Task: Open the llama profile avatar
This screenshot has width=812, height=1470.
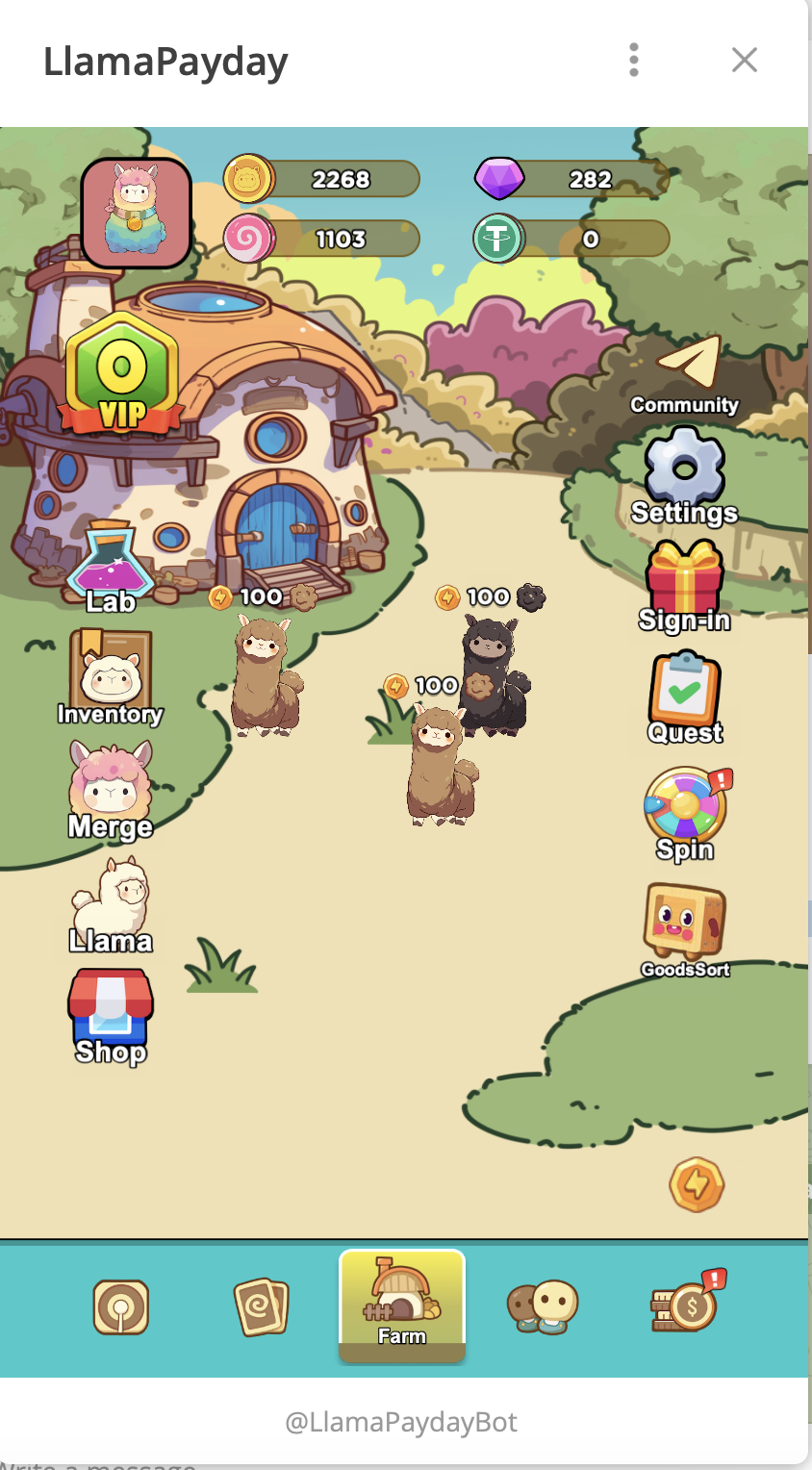Action: [x=136, y=213]
